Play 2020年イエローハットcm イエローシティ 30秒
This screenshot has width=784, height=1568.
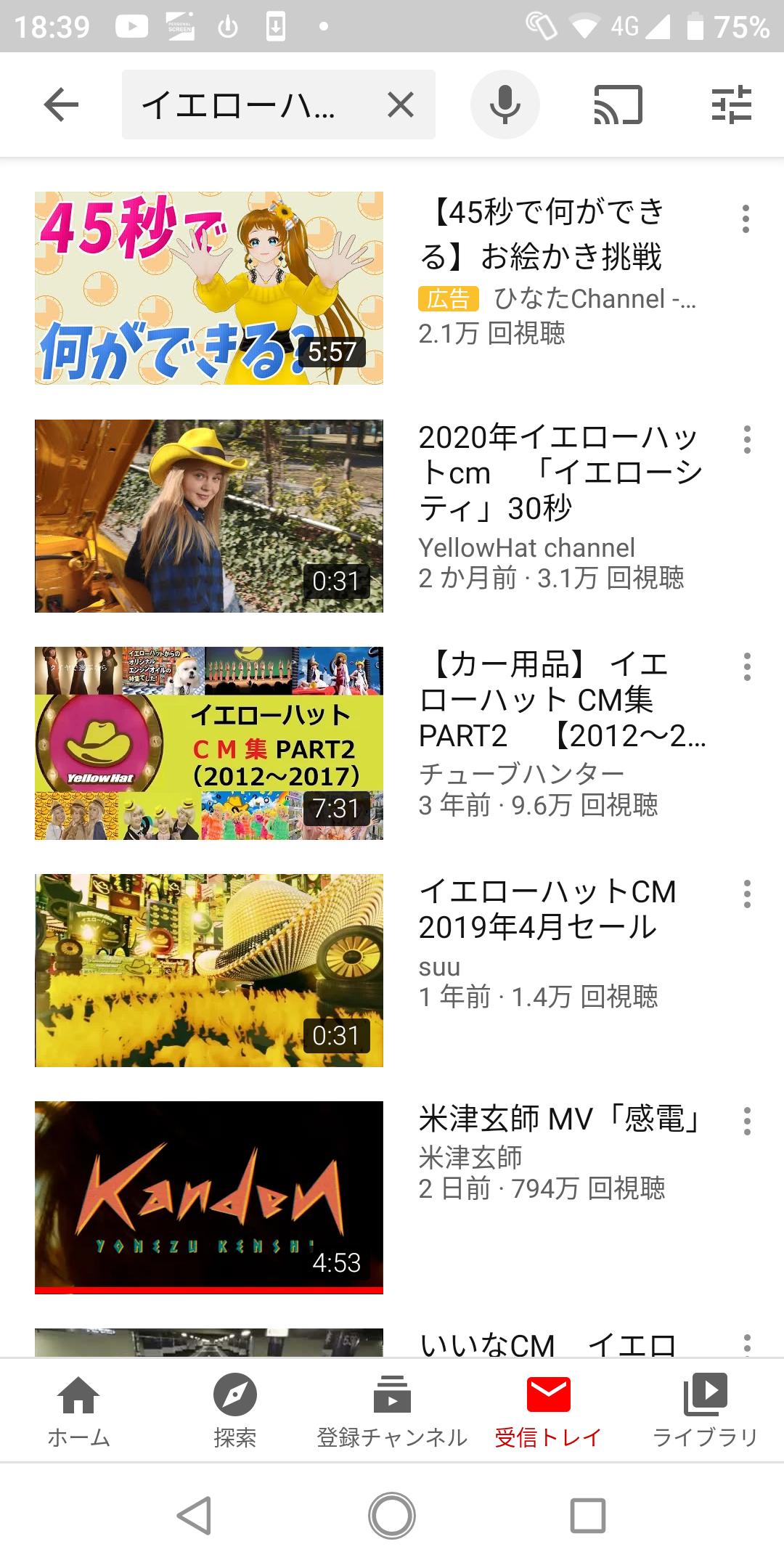209,515
